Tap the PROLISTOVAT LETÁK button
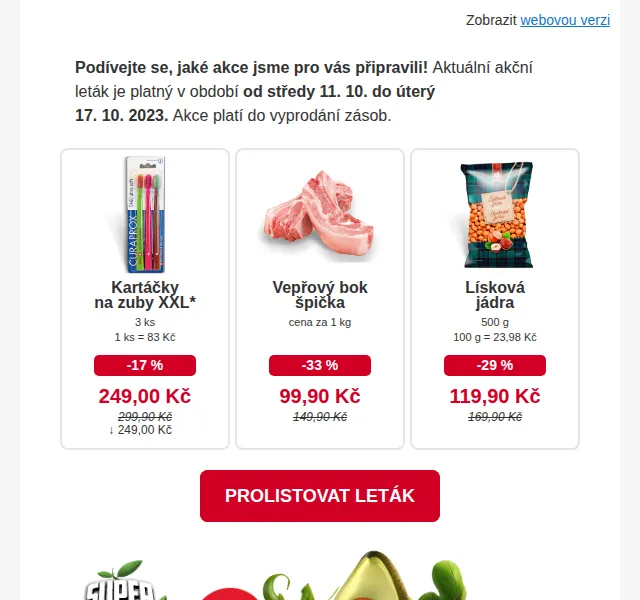Screen dimensions: 640x600 (320, 496)
